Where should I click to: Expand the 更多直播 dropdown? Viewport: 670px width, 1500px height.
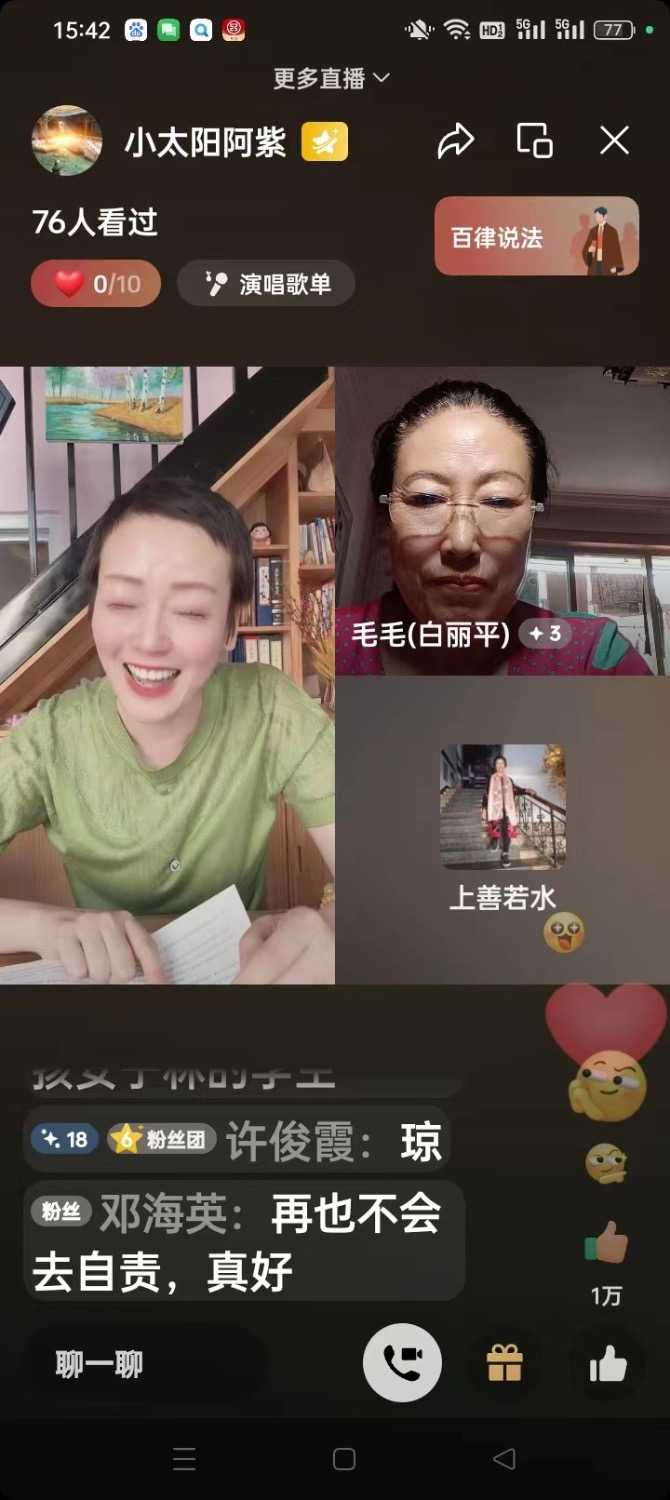(x=331, y=78)
